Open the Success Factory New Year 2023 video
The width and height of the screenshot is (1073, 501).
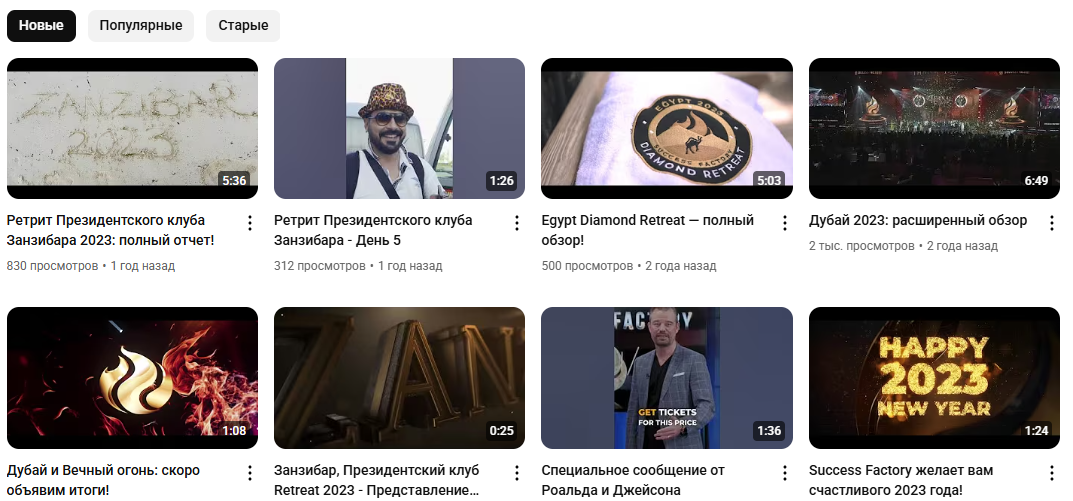(934, 378)
